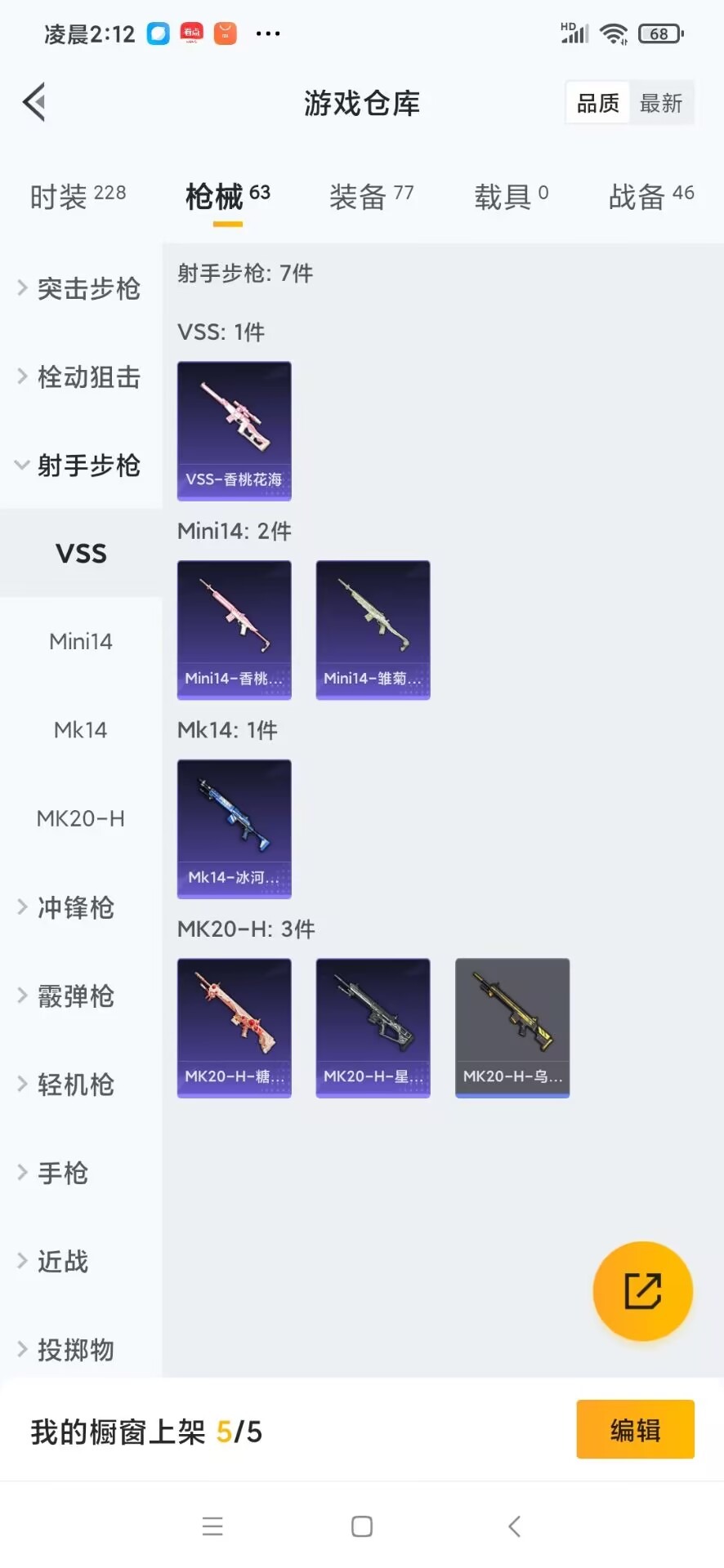Viewport: 724px width, 1568px height.
Task: Tap the orange share floating button
Action: (x=642, y=1291)
